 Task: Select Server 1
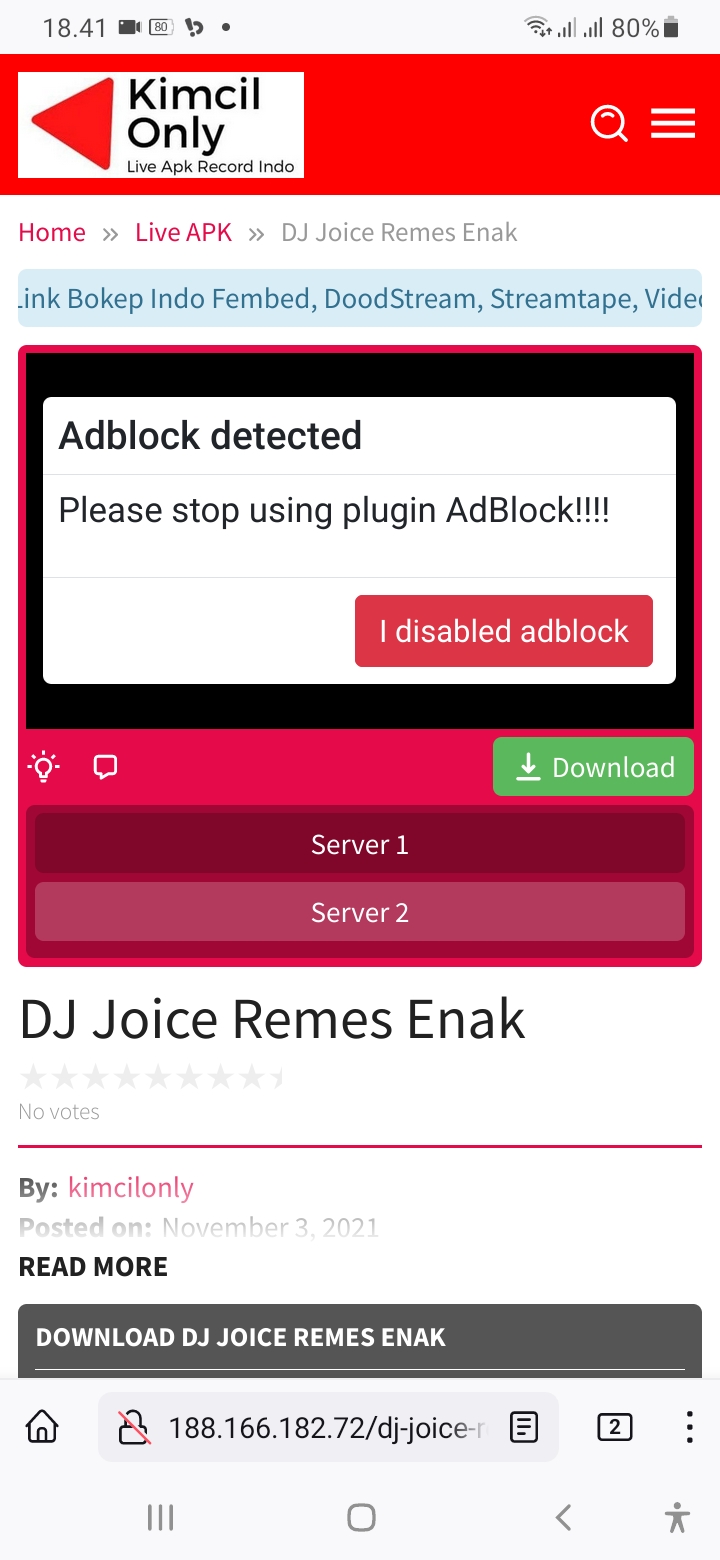pos(360,844)
